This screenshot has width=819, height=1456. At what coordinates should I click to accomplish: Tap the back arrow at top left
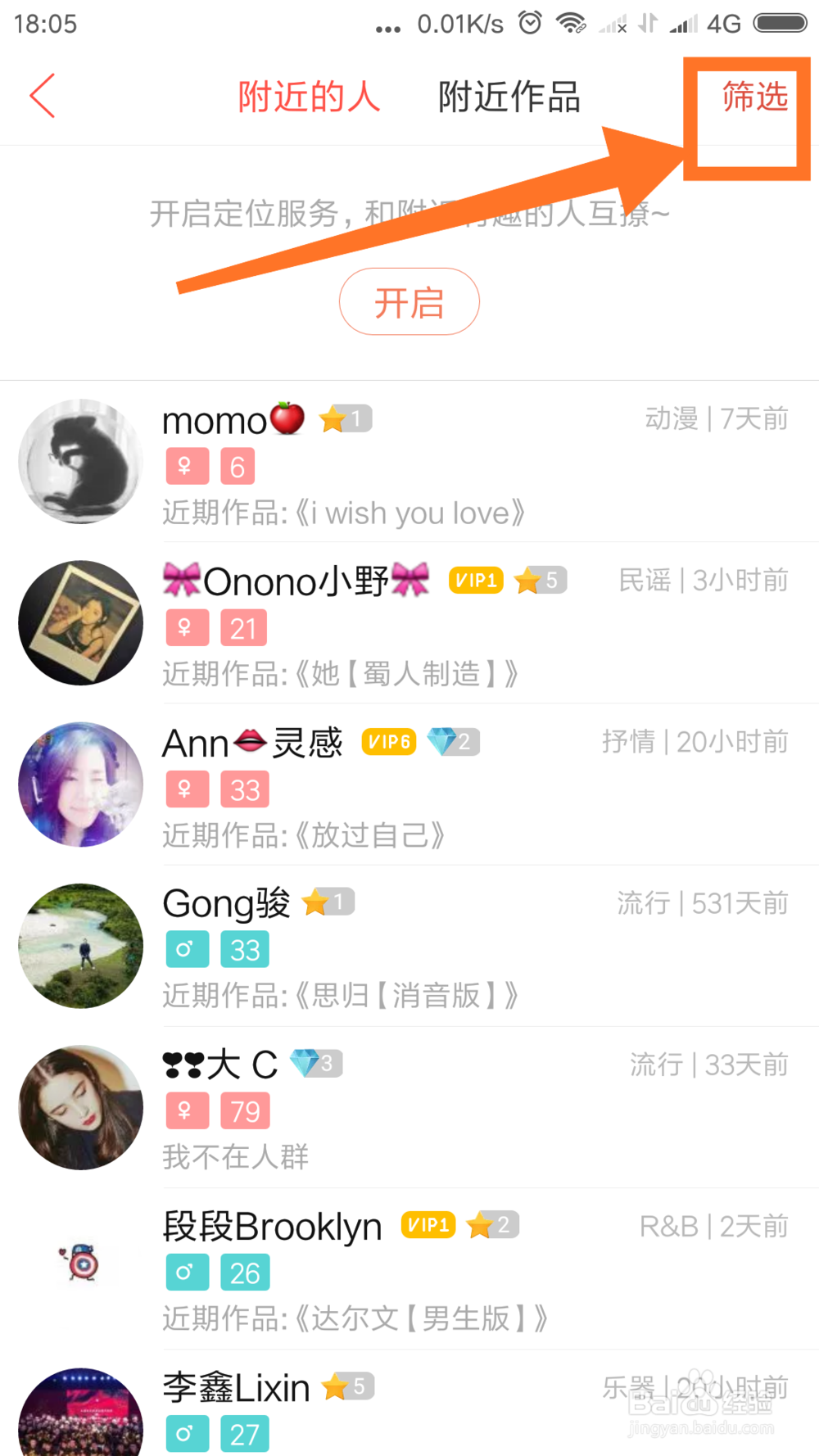click(x=43, y=95)
